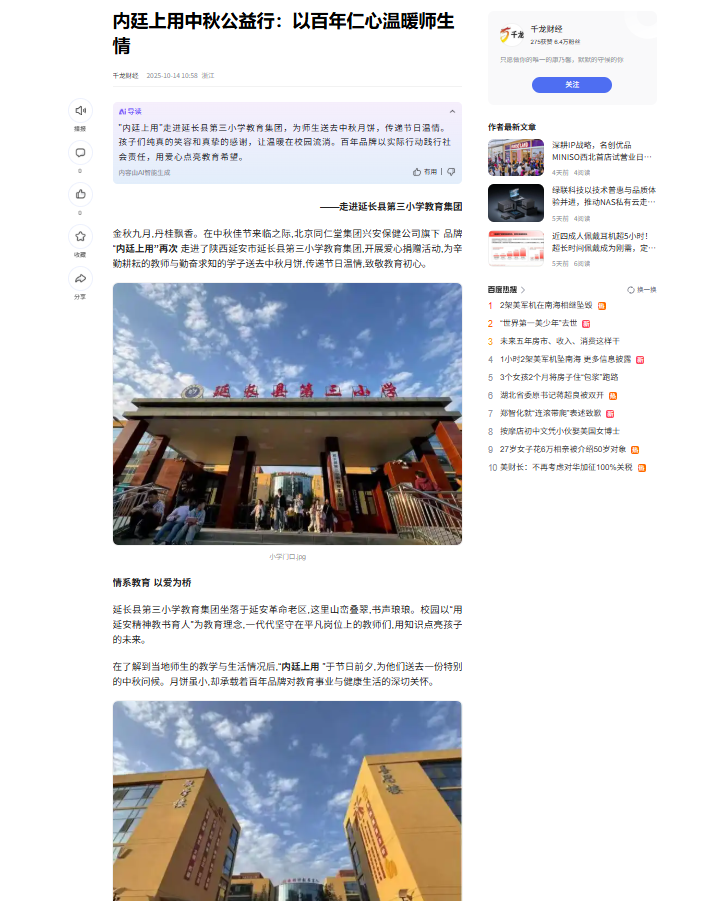Open the hot topic 按摩店初中文凭小伙娶美国女博士
709x901 pixels.
[559, 431]
